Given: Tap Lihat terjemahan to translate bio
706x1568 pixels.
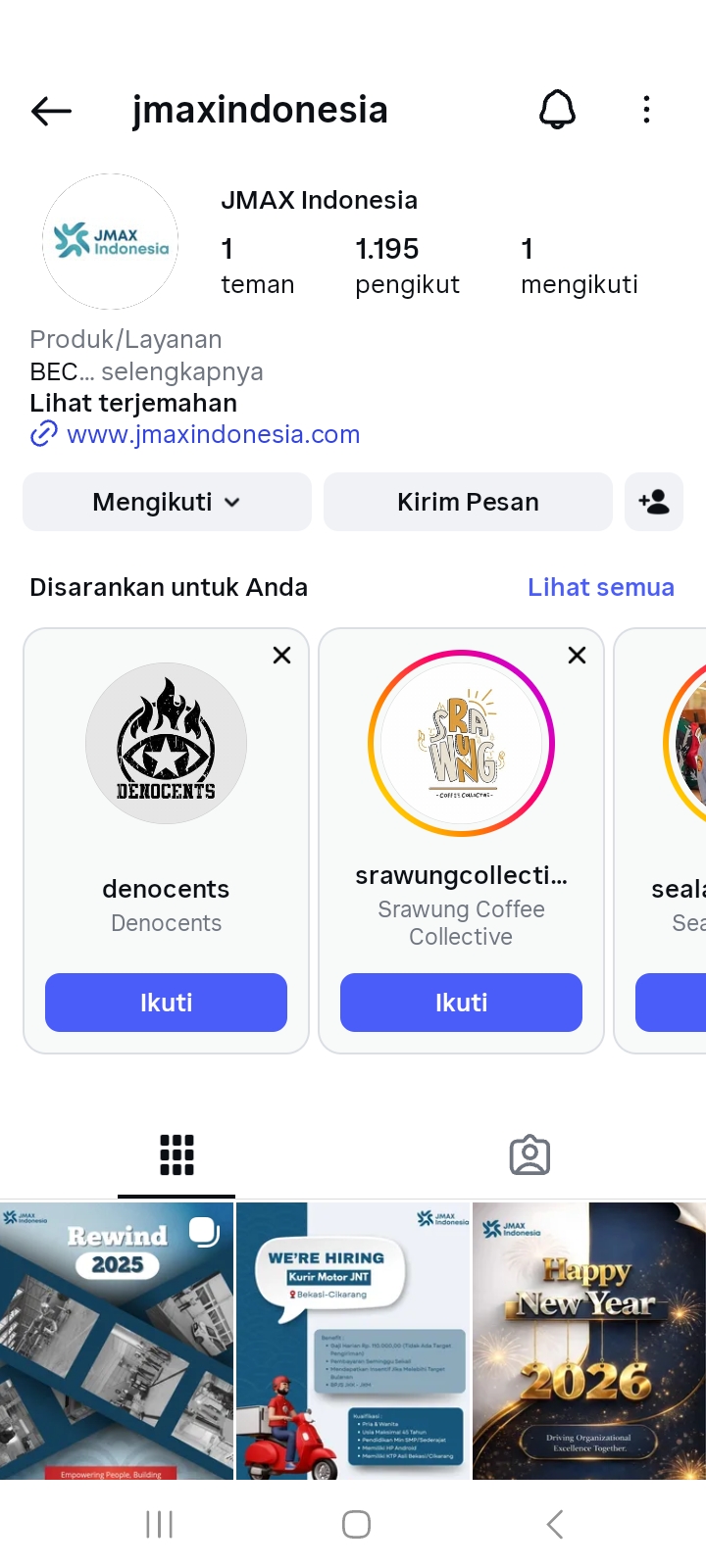Looking at the screenshot, I should click(x=133, y=403).
